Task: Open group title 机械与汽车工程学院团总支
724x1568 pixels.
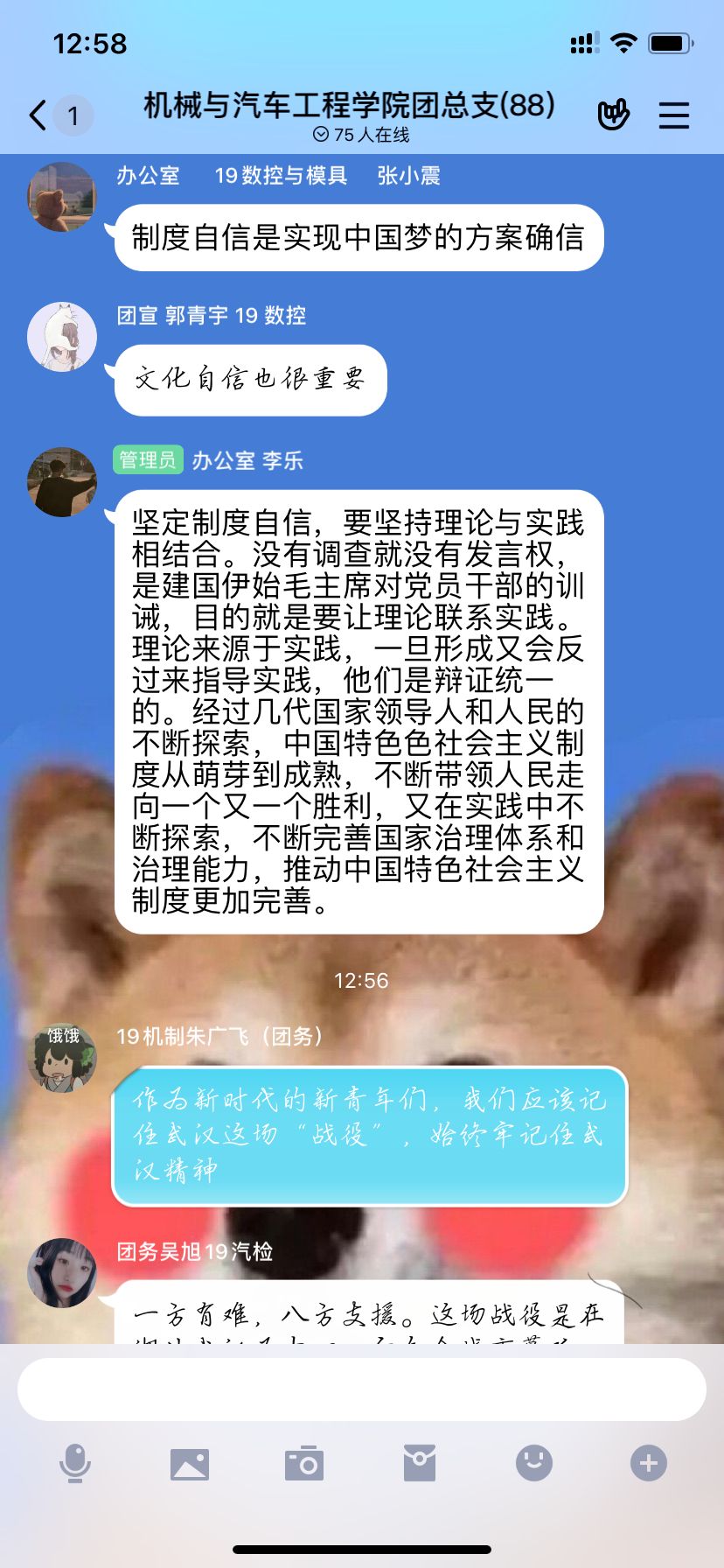Action: [x=350, y=106]
